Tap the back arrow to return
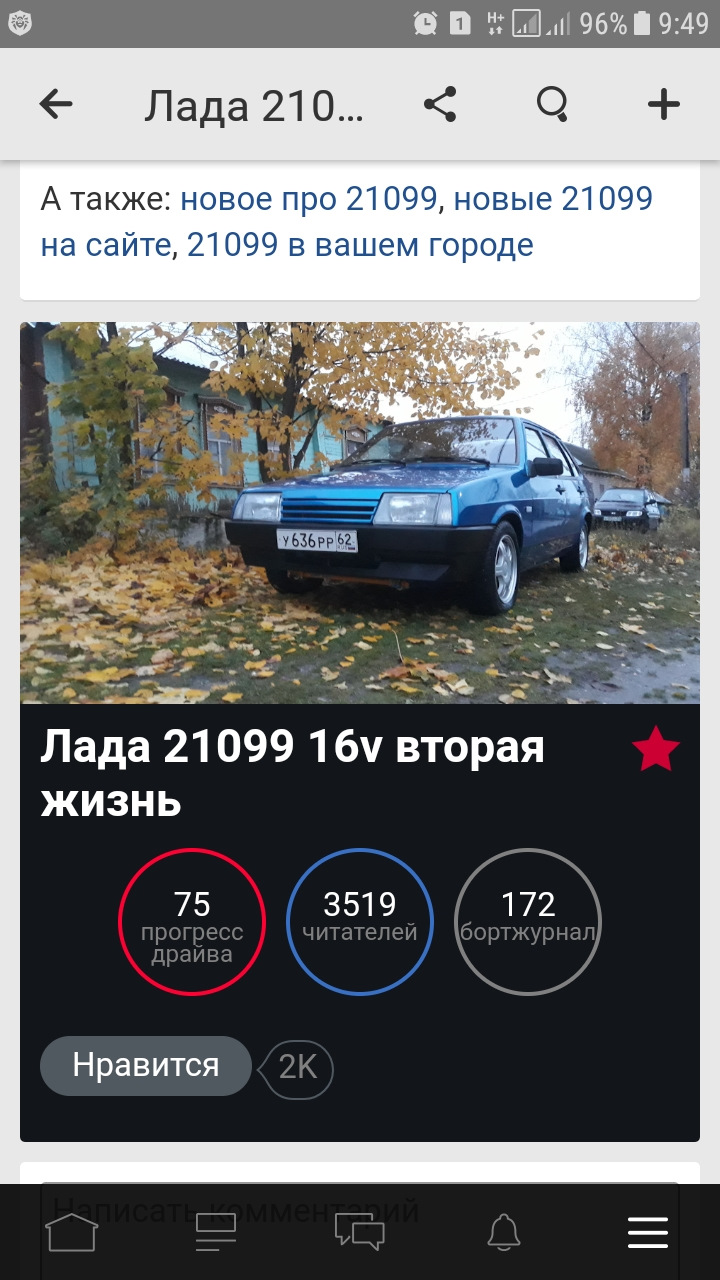Screen dimensions: 720x1280 point(57,103)
